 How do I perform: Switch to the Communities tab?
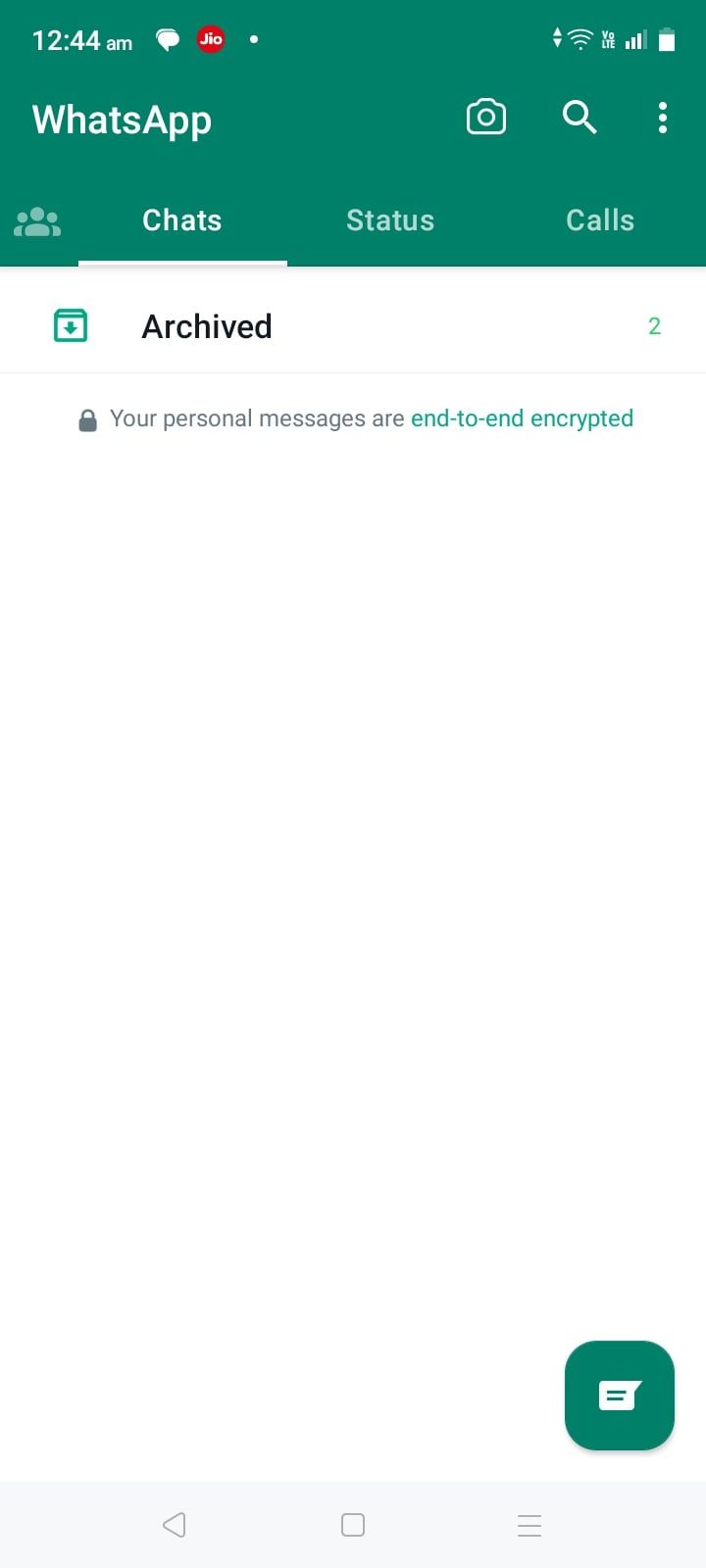[x=37, y=221]
